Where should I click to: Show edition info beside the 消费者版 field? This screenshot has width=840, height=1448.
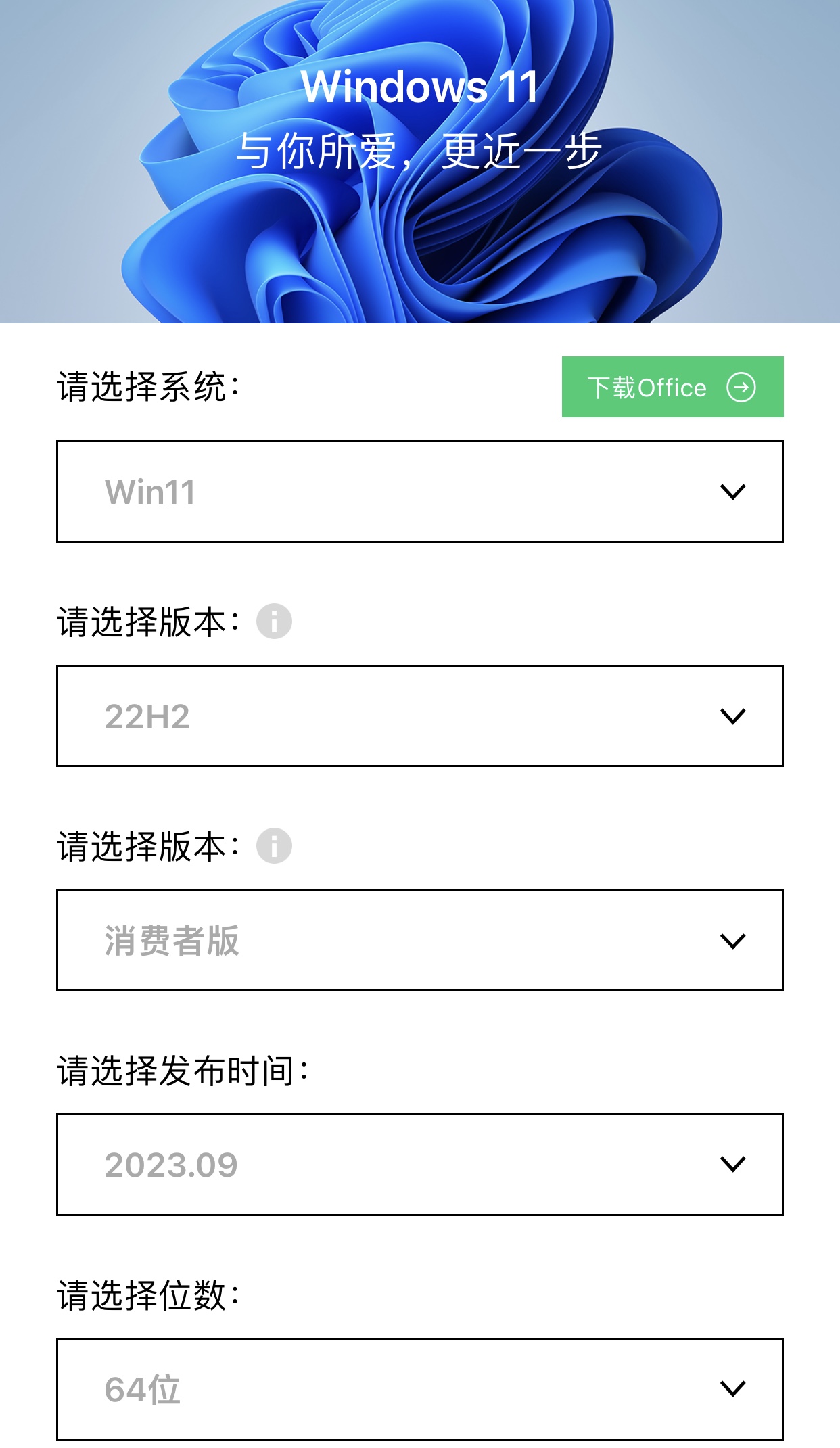click(274, 845)
